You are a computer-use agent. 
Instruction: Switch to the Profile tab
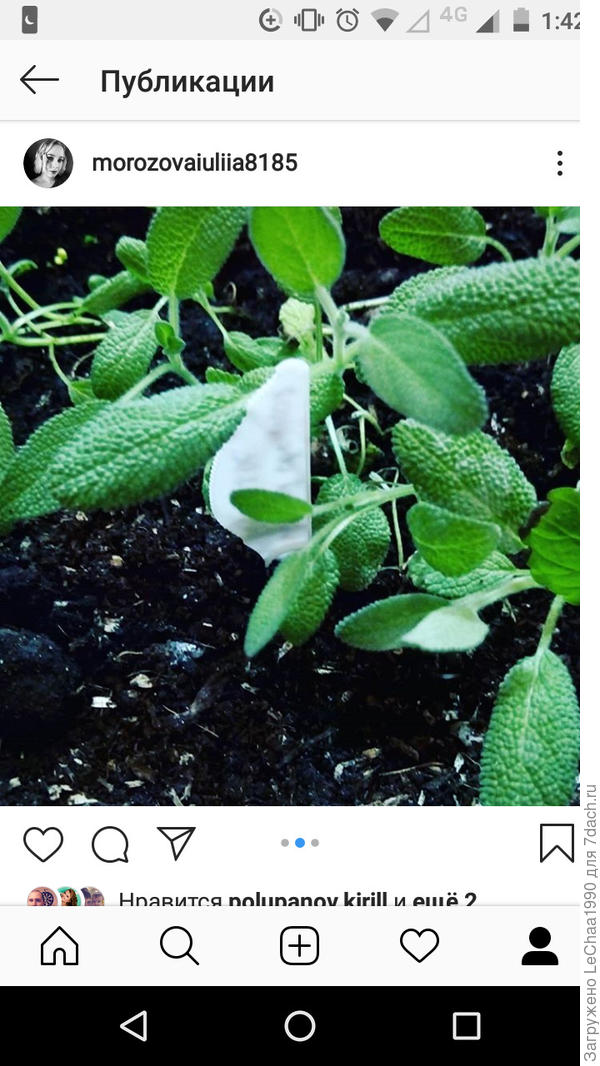[x=539, y=945]
